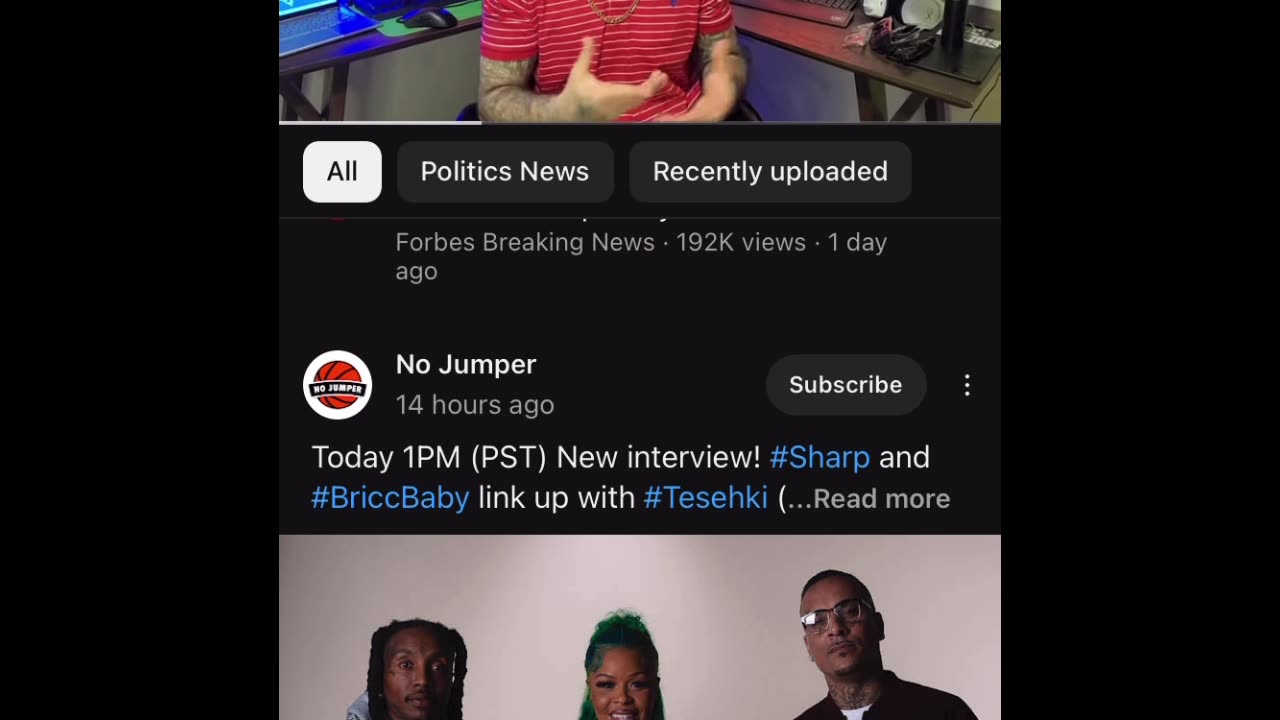1280x720 pixels.
Task: Filter by Politics News chip
Action: (x=504, y=172)
